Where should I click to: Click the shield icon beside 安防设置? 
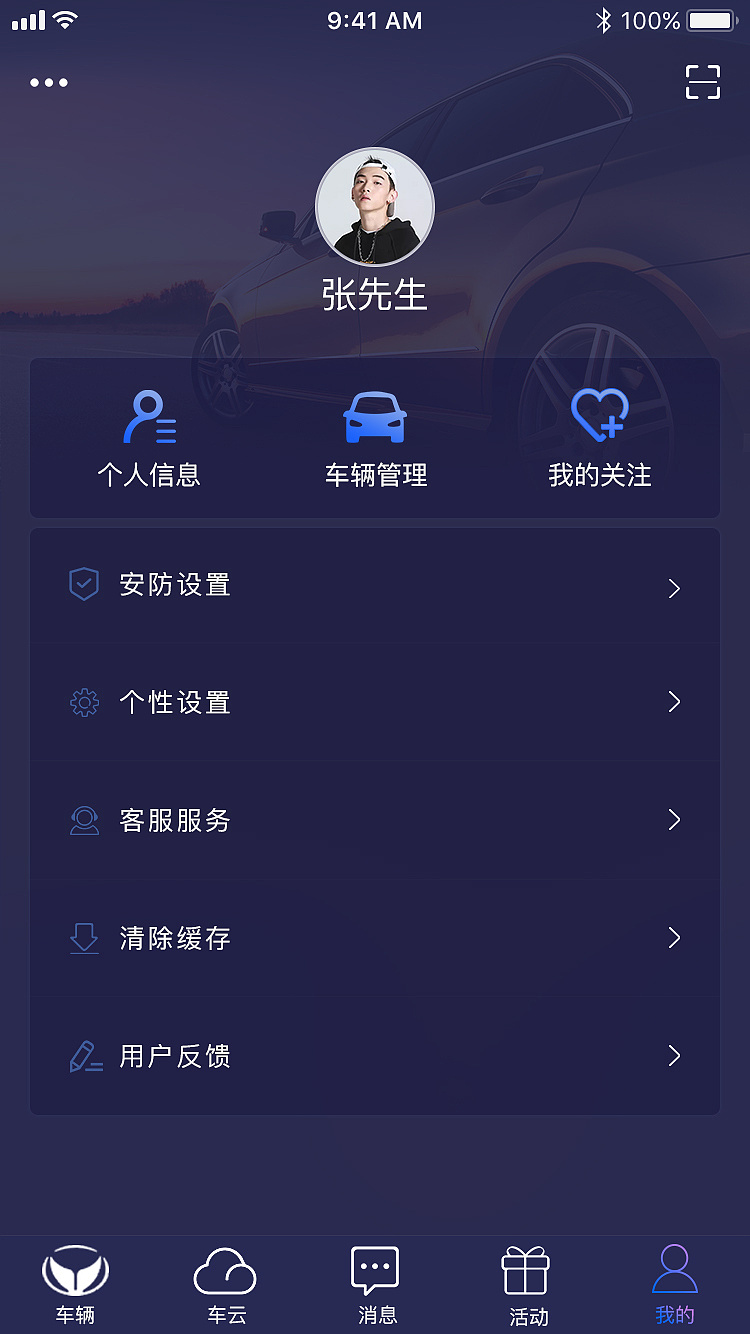point(84,584)
